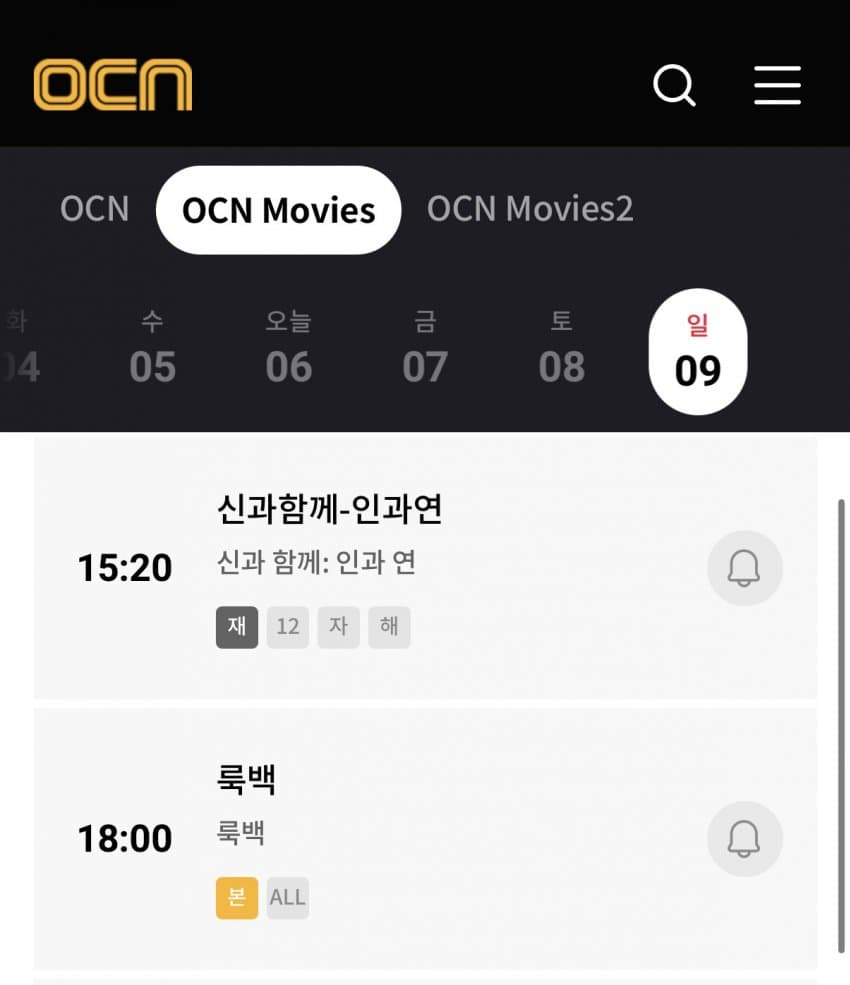Click the 12 age rating badge
Viewport: 850px width, 985px height.
coord(287,627)
